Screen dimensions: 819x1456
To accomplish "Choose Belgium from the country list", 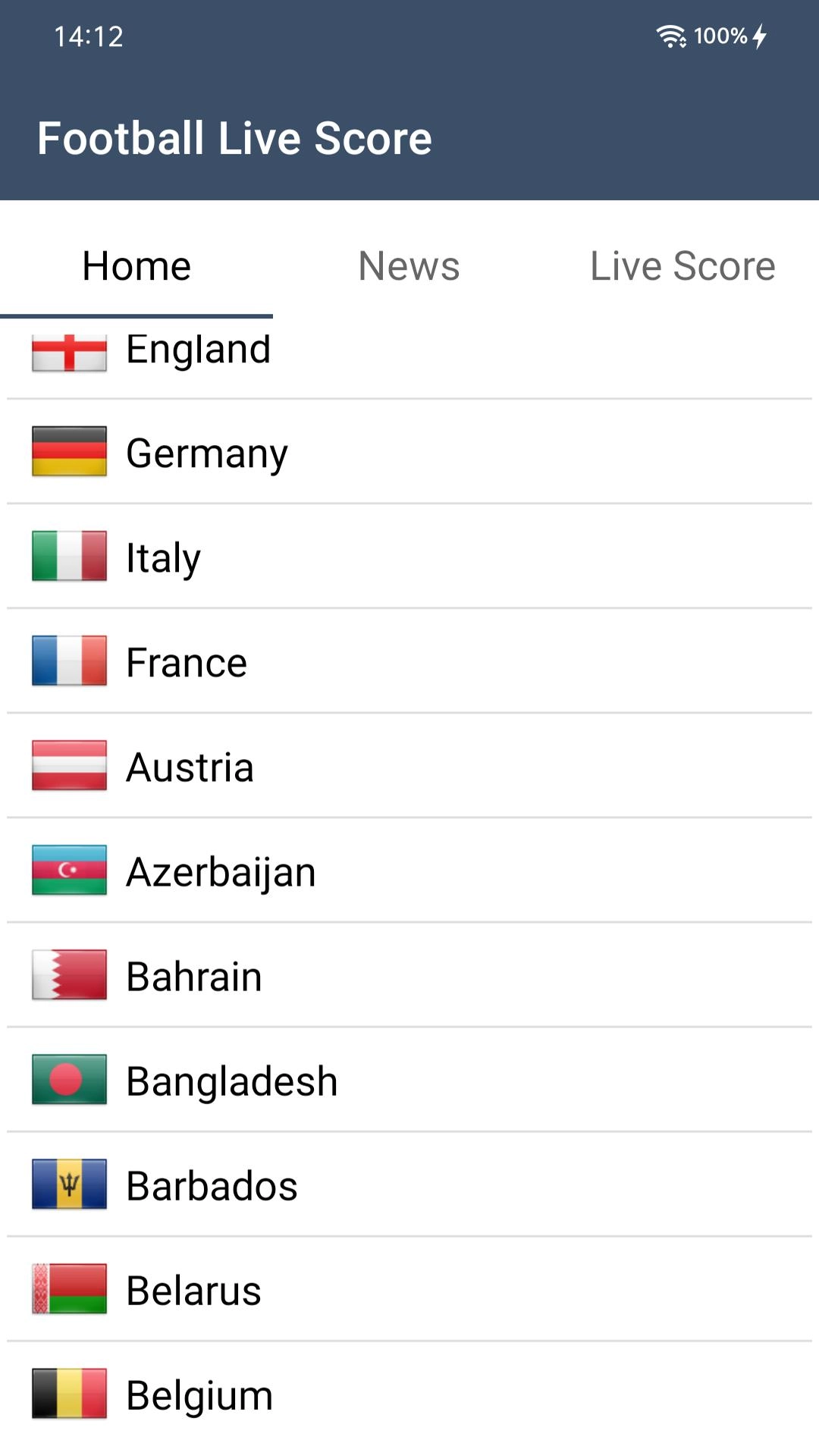I will [x=409, y=1394].
